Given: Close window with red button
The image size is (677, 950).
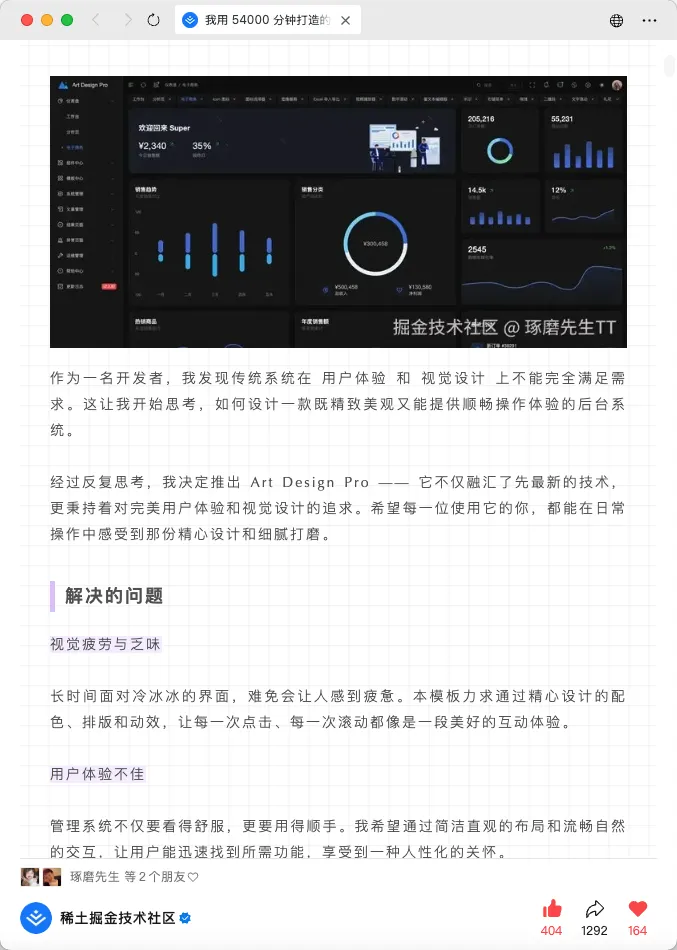Looking at the screenshot, I should click(x=27, y=20).
